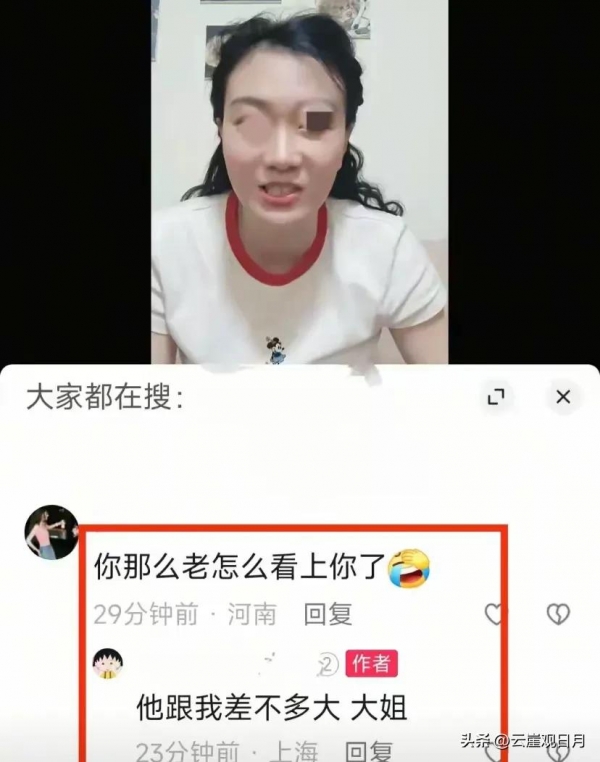The height and width of the screenshot is (762, 600).
Task: Reply to the author's comment from Shanghai
Action: [369, 750]
